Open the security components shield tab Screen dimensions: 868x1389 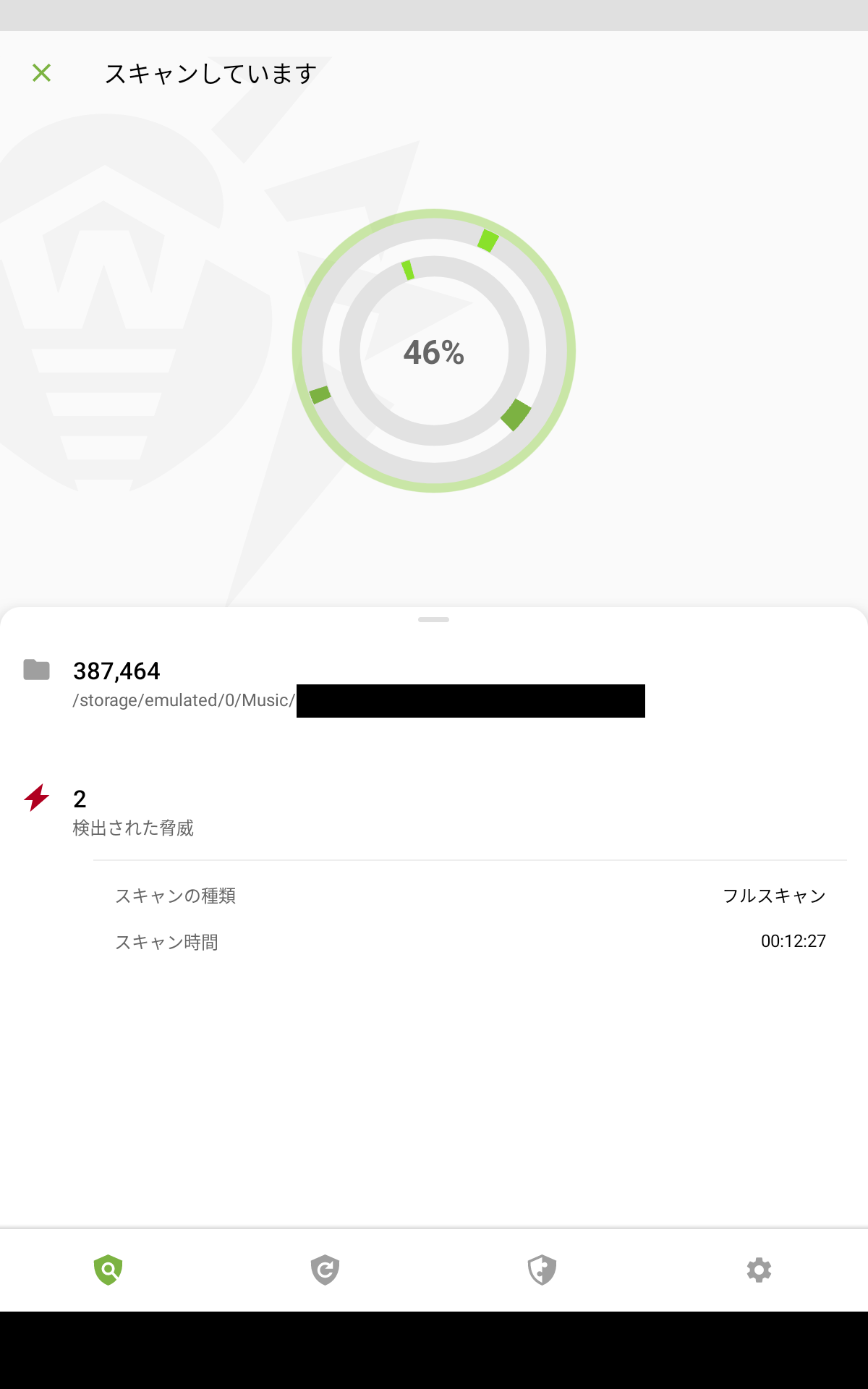pos(542,1270)
